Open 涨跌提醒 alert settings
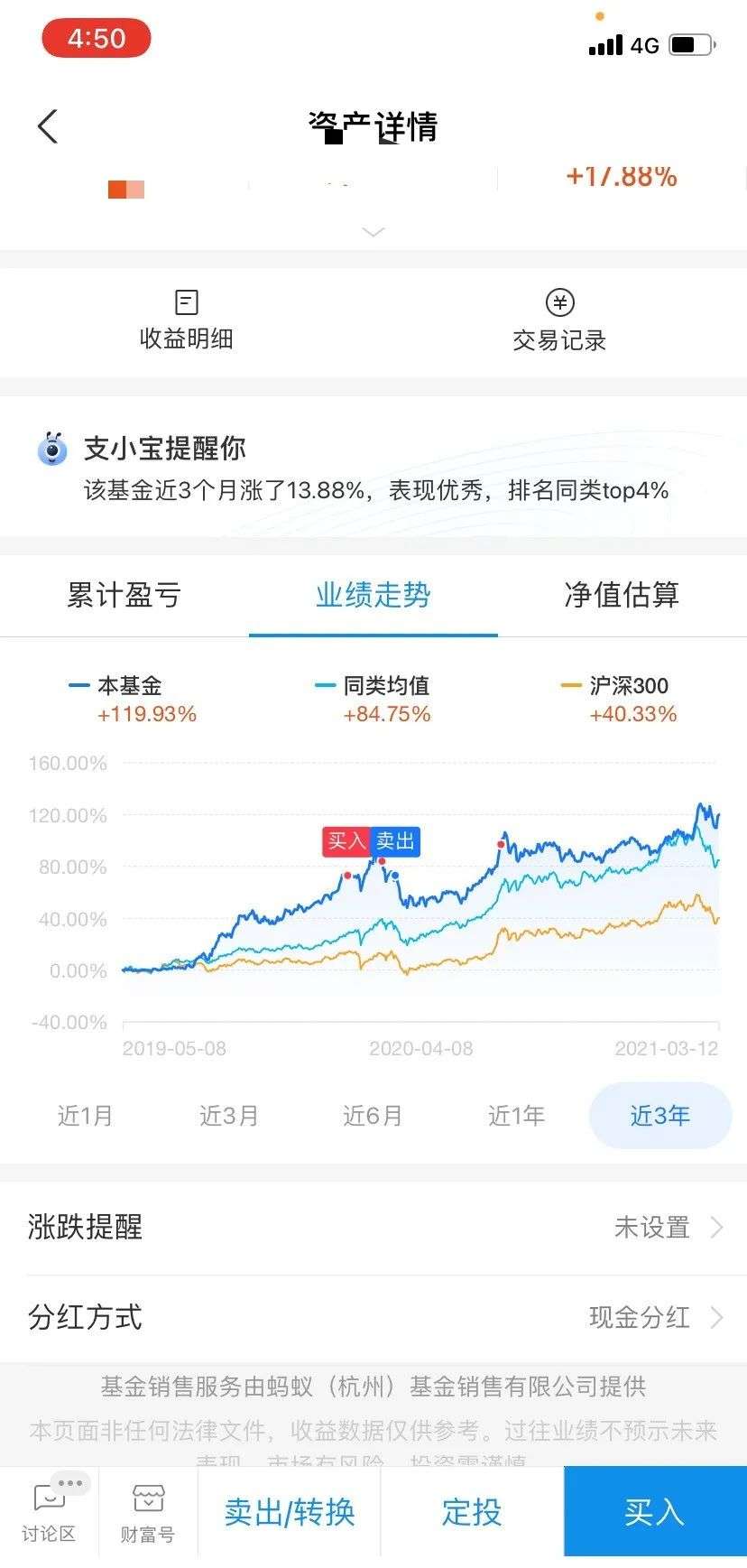The width and height of the screenshot is (747, 1568). click(x=373, y=1228)
